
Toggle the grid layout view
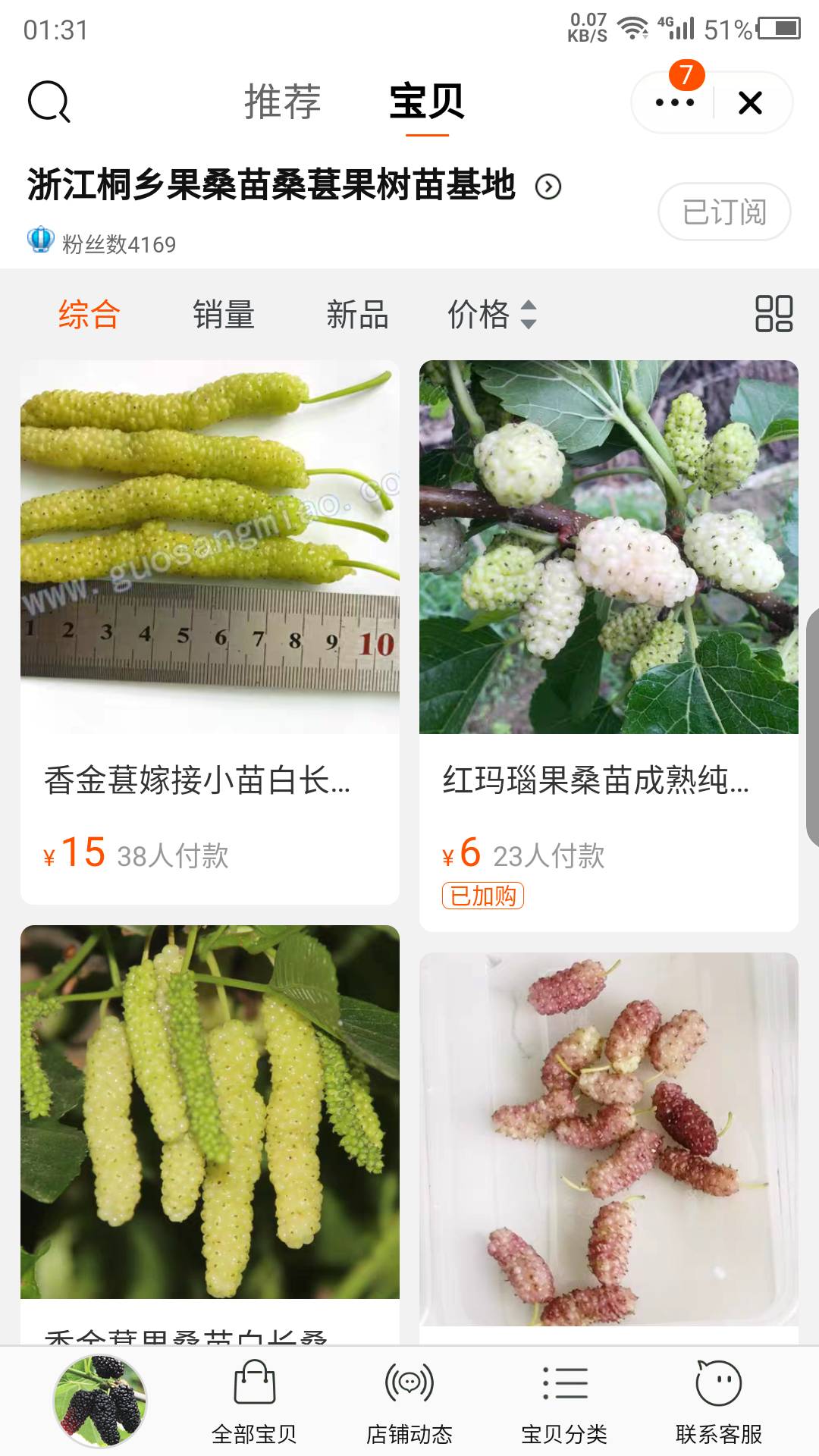click(x=773, y=314)
